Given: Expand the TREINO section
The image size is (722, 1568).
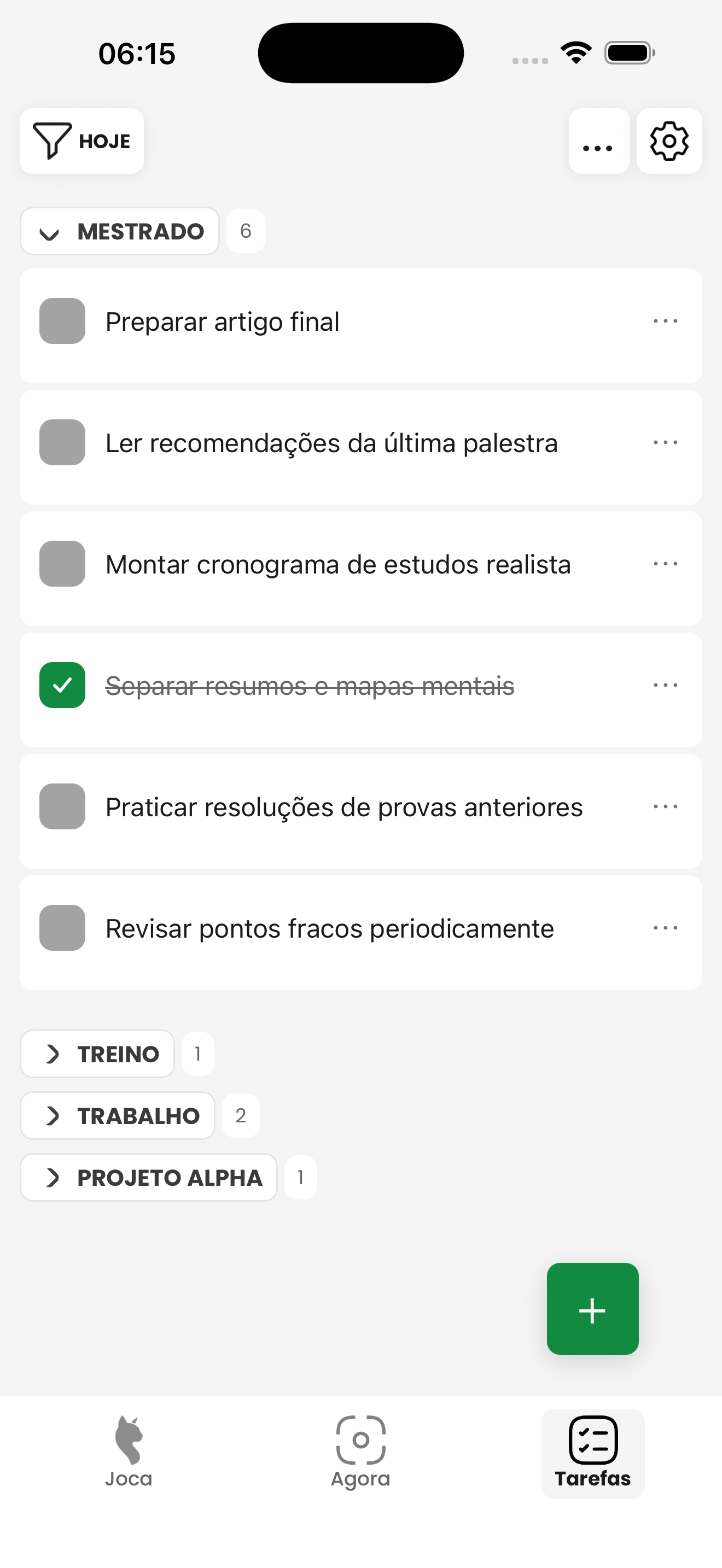Looking at the screenshot, I should 97,1054.
